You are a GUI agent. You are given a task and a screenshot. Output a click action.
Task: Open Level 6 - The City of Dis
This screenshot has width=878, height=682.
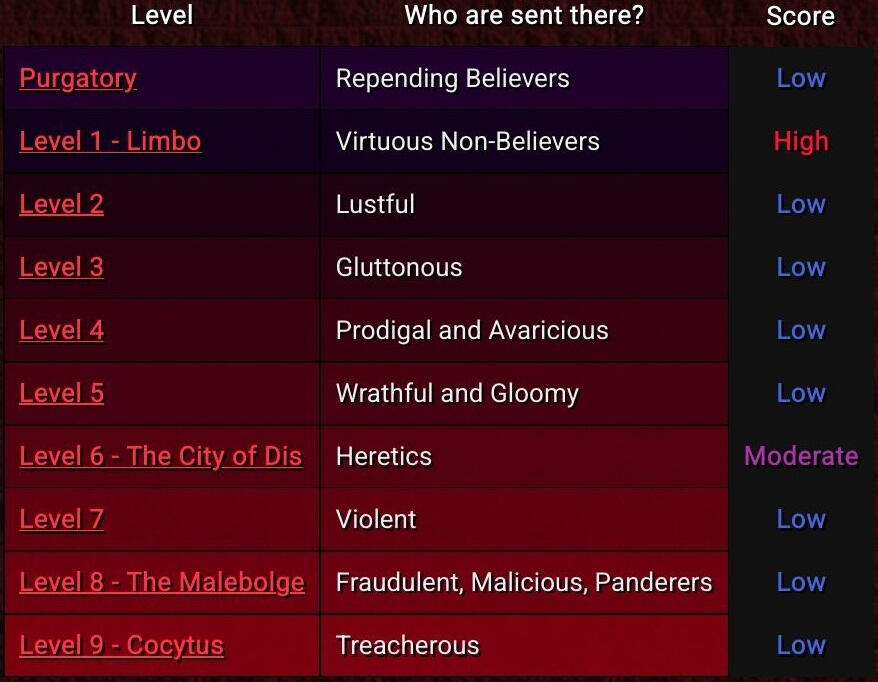pyautogui.click(x=160, y=457)
